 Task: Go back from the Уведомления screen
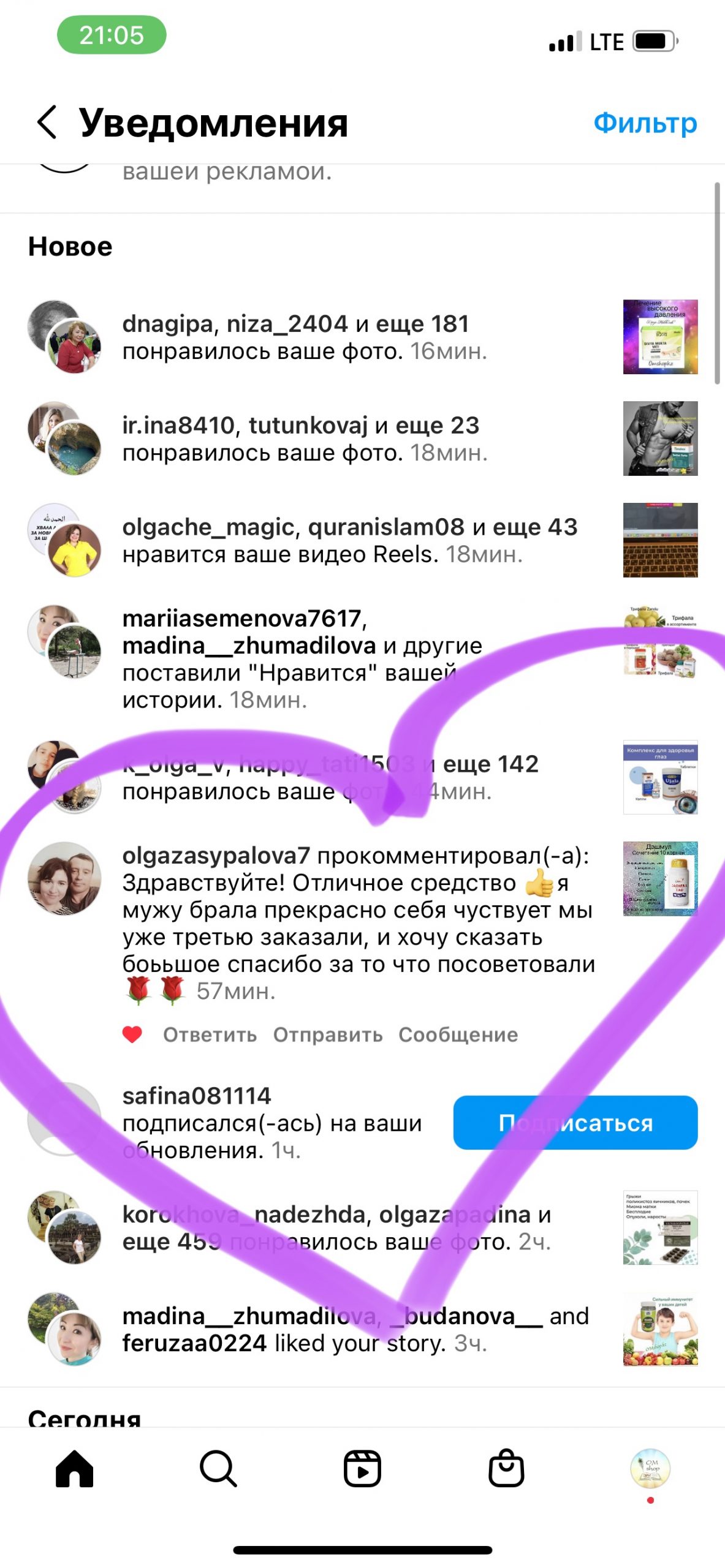click(47, 122)
